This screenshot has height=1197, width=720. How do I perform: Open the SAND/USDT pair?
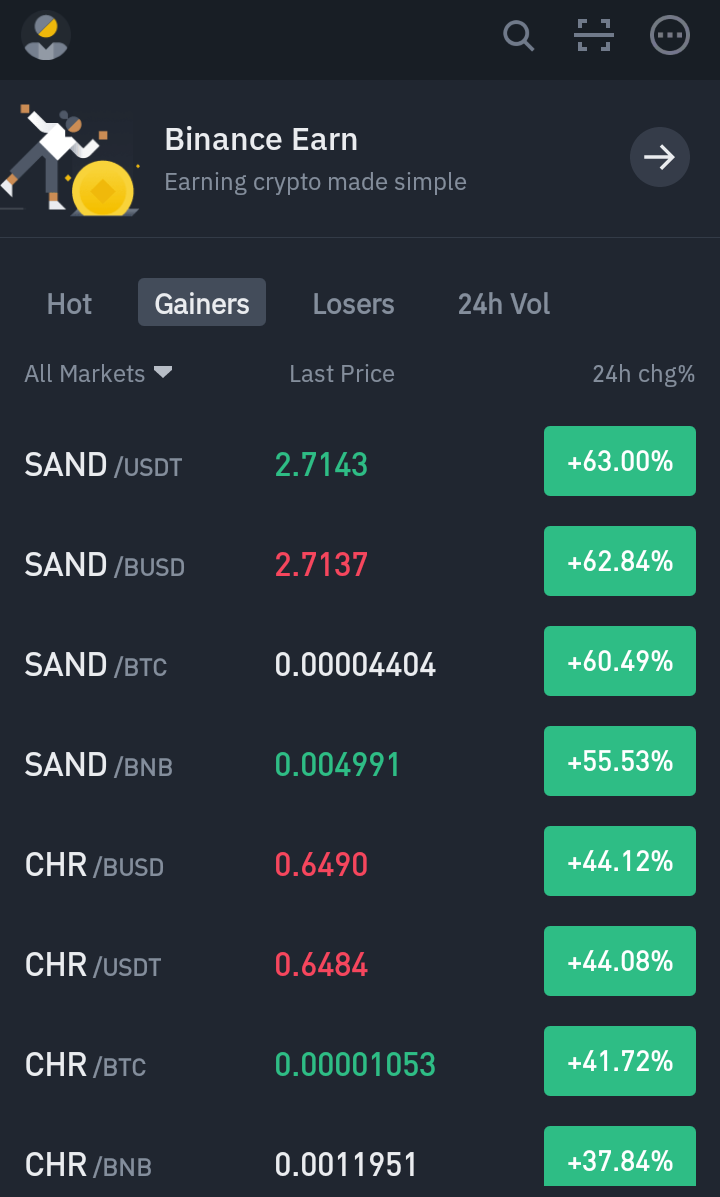click(360, 462)
